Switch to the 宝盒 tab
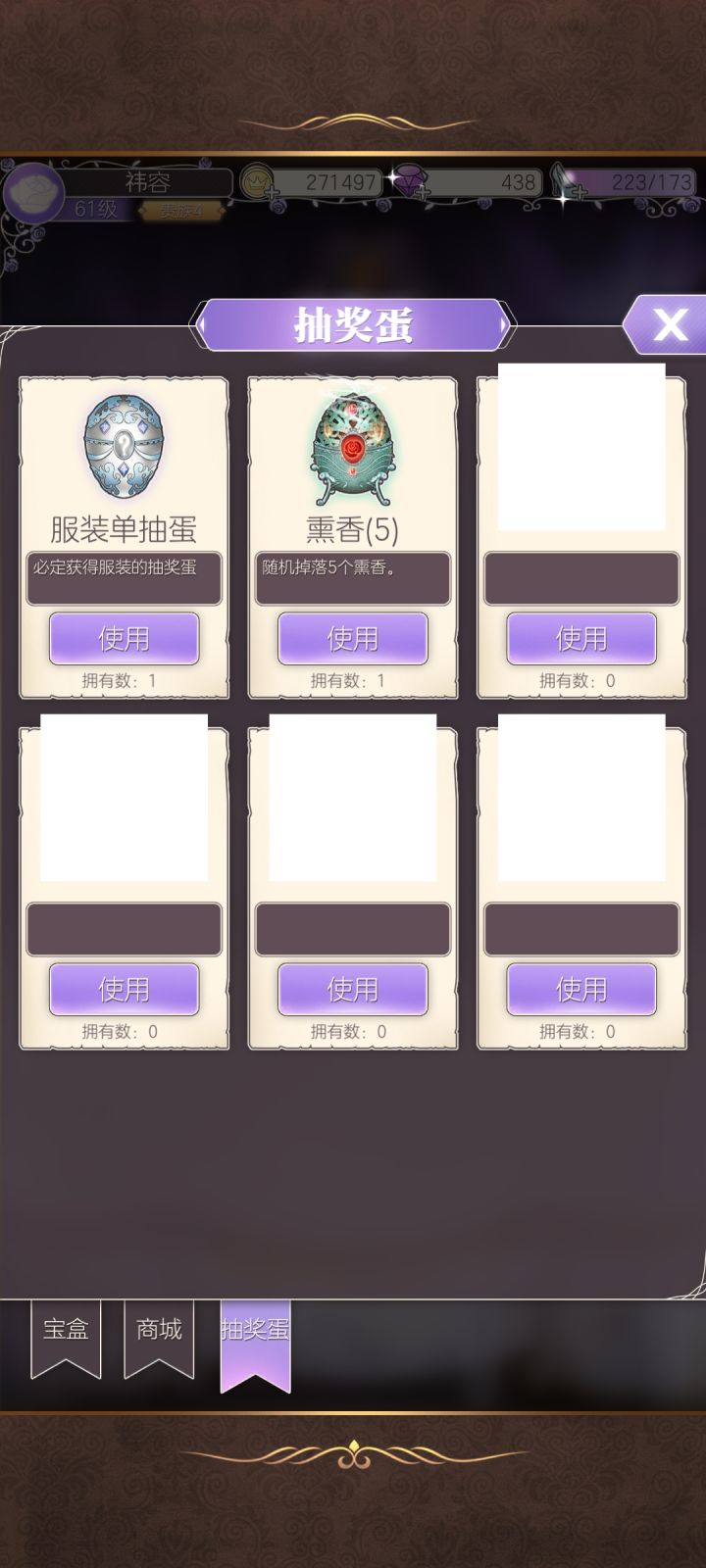 (x=65, y=1330)
